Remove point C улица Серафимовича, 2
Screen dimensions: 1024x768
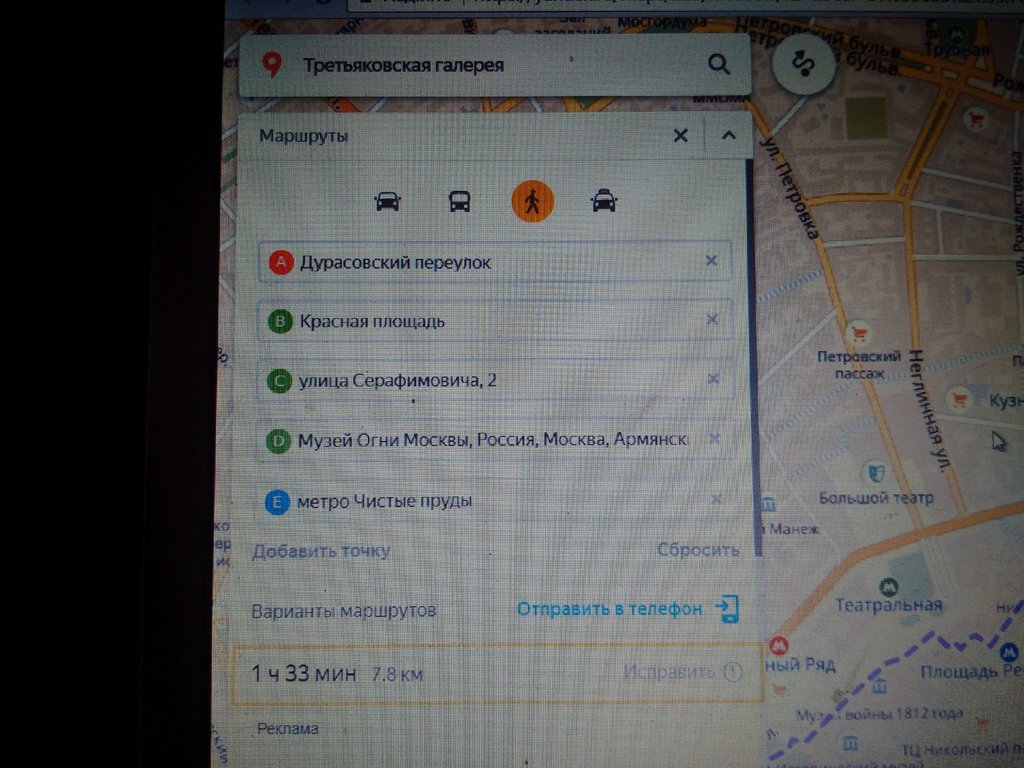[x=714, y=379]
